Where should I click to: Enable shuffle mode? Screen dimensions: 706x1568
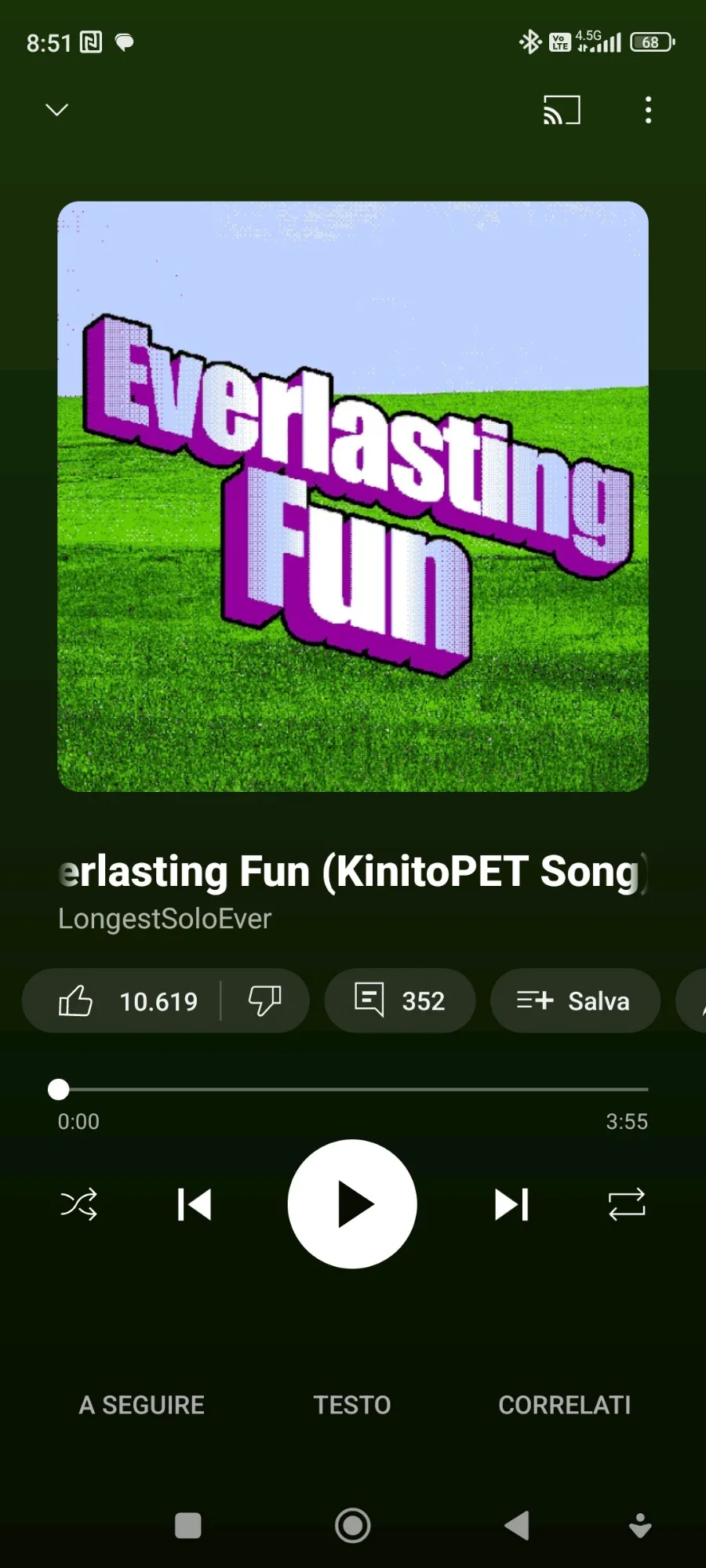pyautogui.click(x=78, y=1204)
